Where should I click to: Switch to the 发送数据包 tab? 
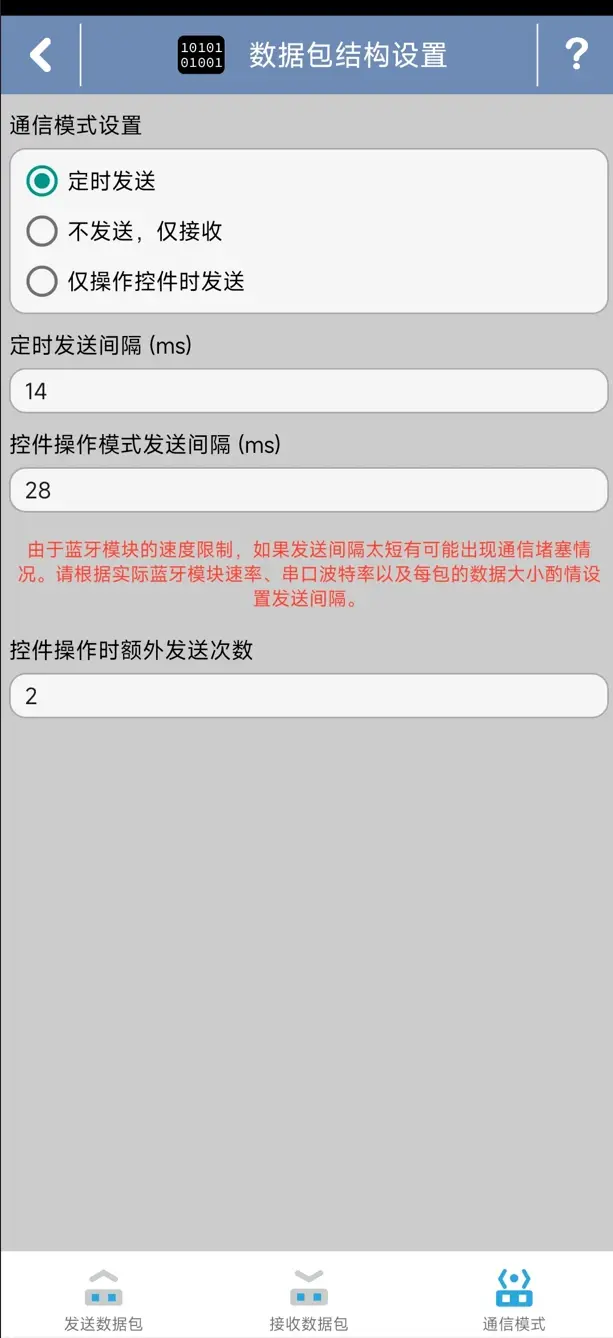coord(103,1296)
